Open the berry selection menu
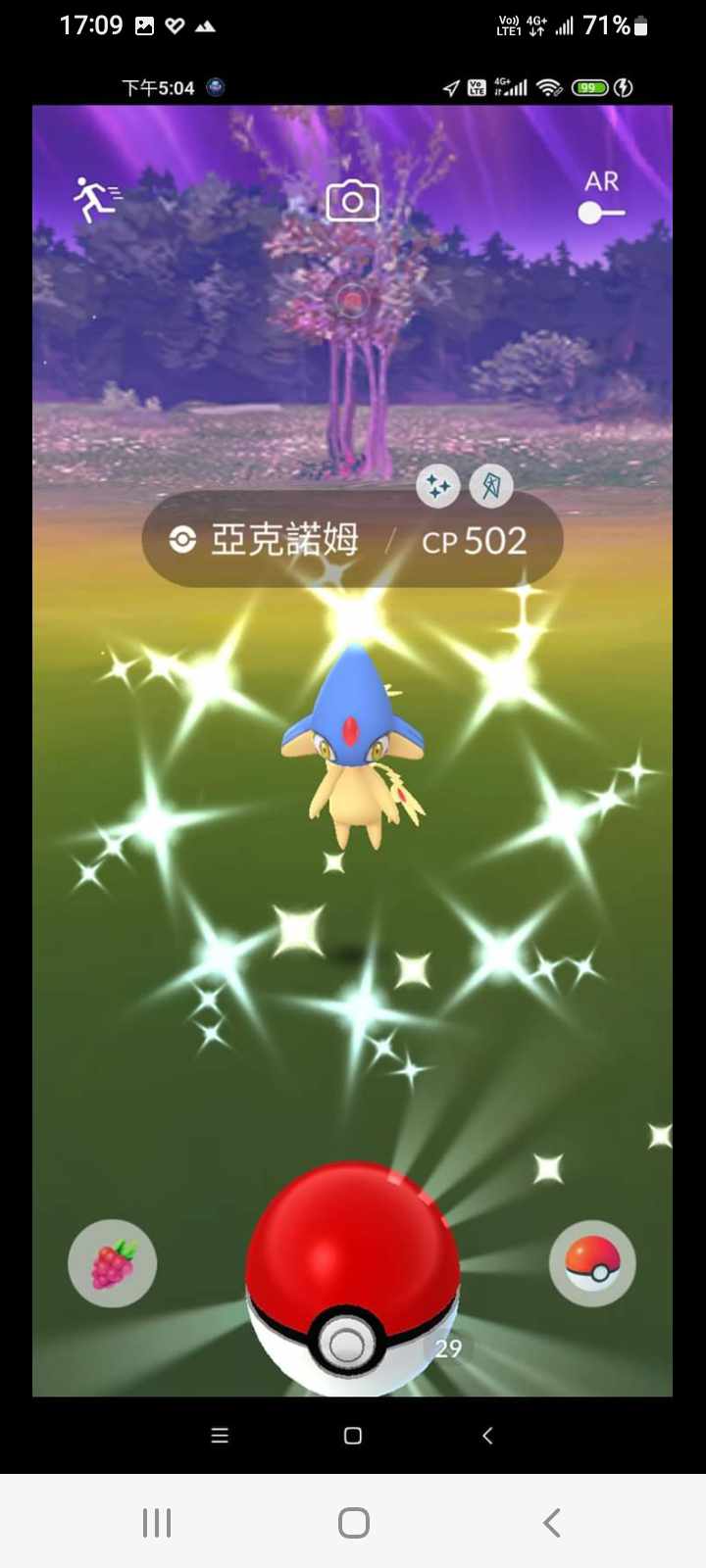 pos(112,1263)
